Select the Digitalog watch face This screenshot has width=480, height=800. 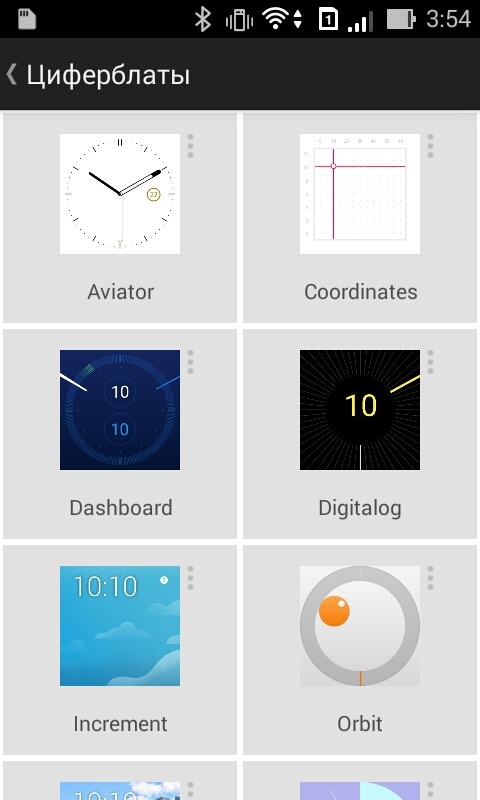point(360,434)
